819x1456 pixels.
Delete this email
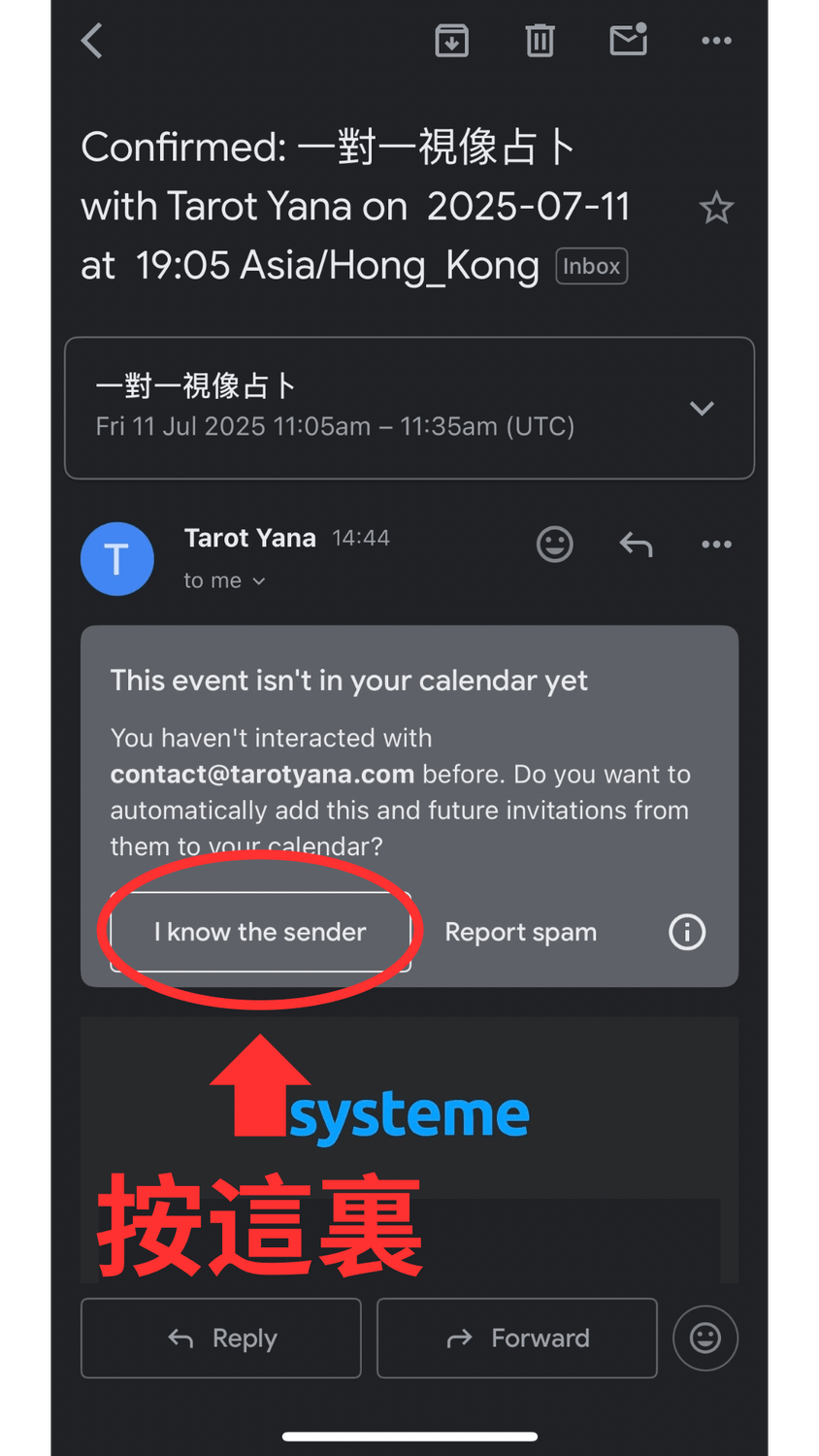[x=540, y=41]
